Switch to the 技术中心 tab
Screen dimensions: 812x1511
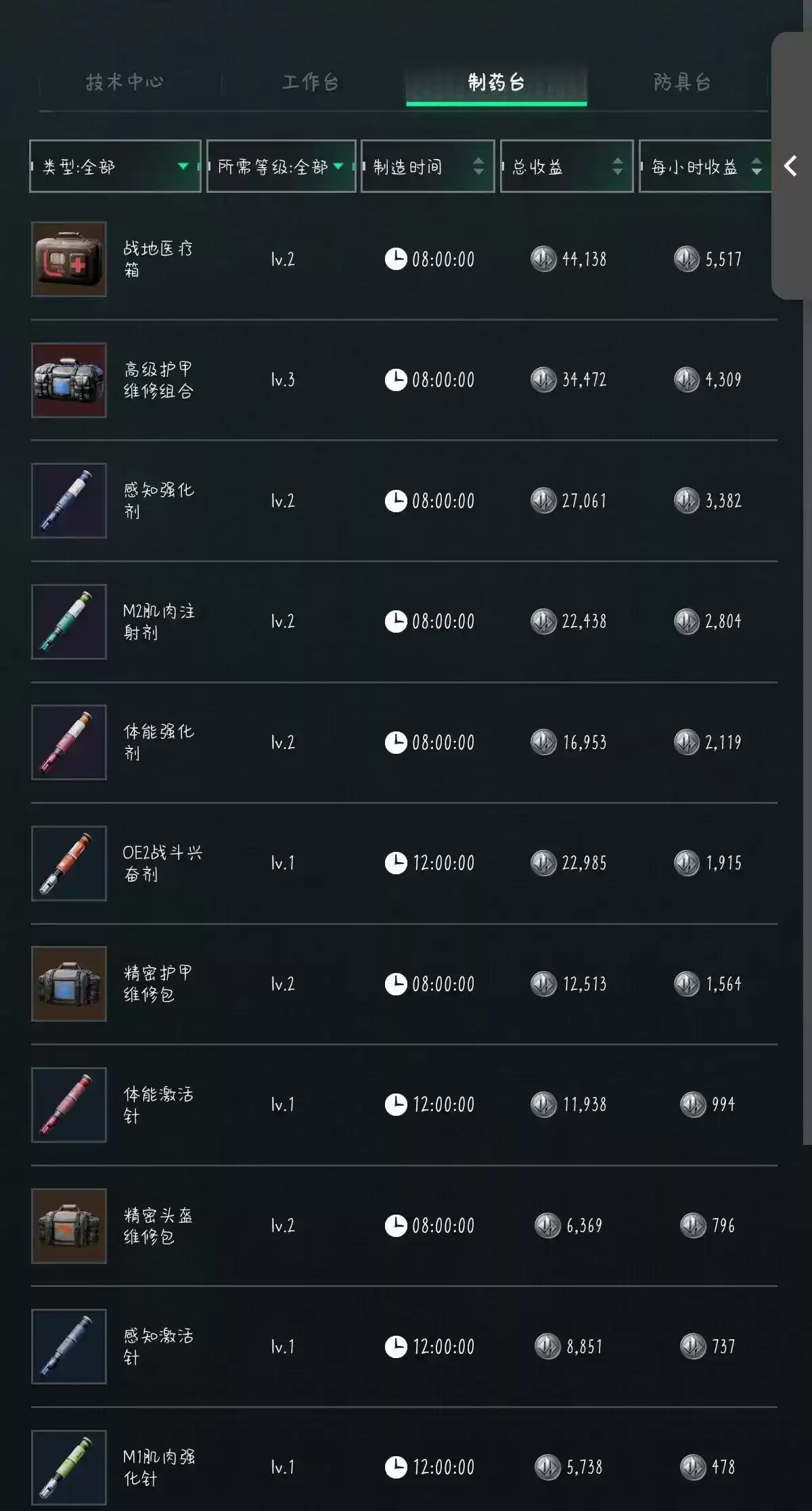click(125, 83)
